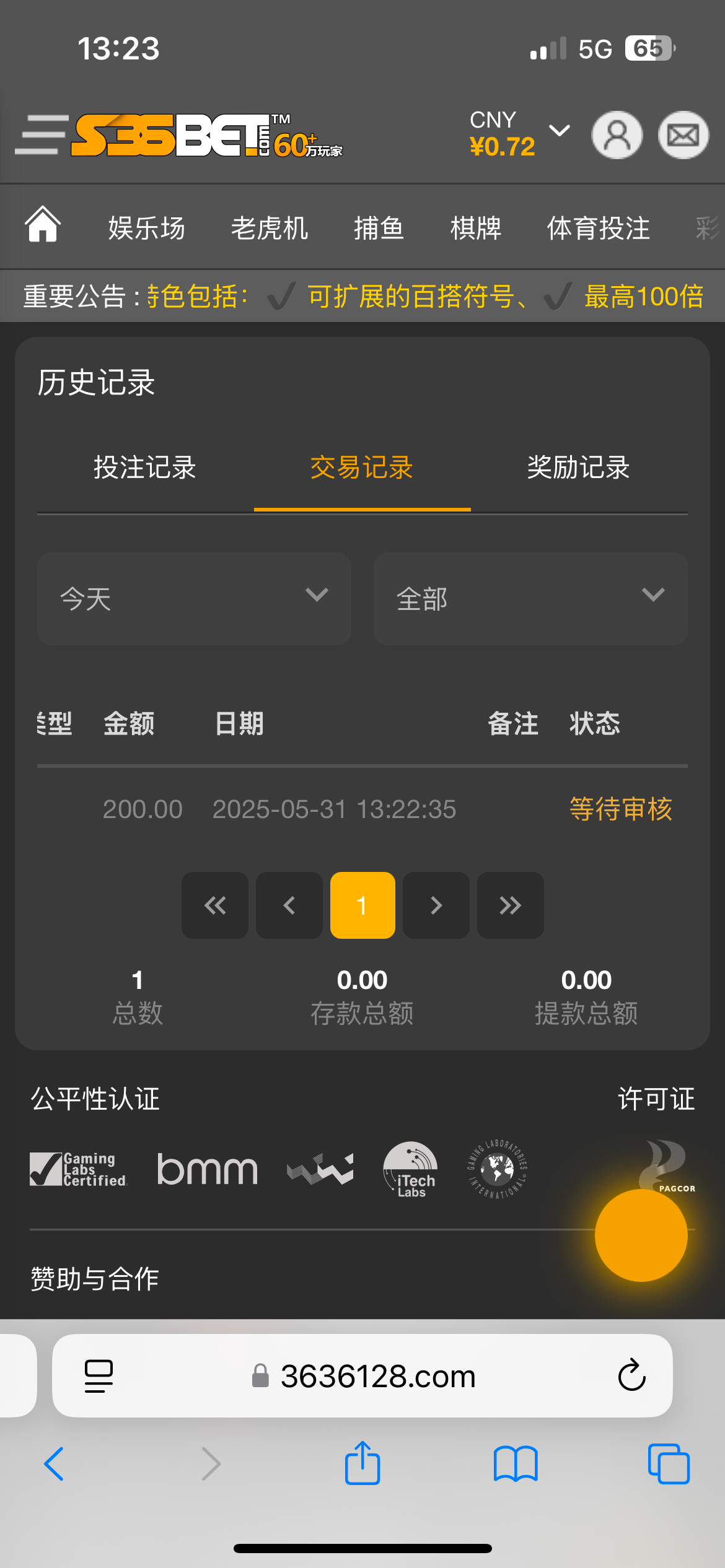Open the user profile icon

coord(617,135)
